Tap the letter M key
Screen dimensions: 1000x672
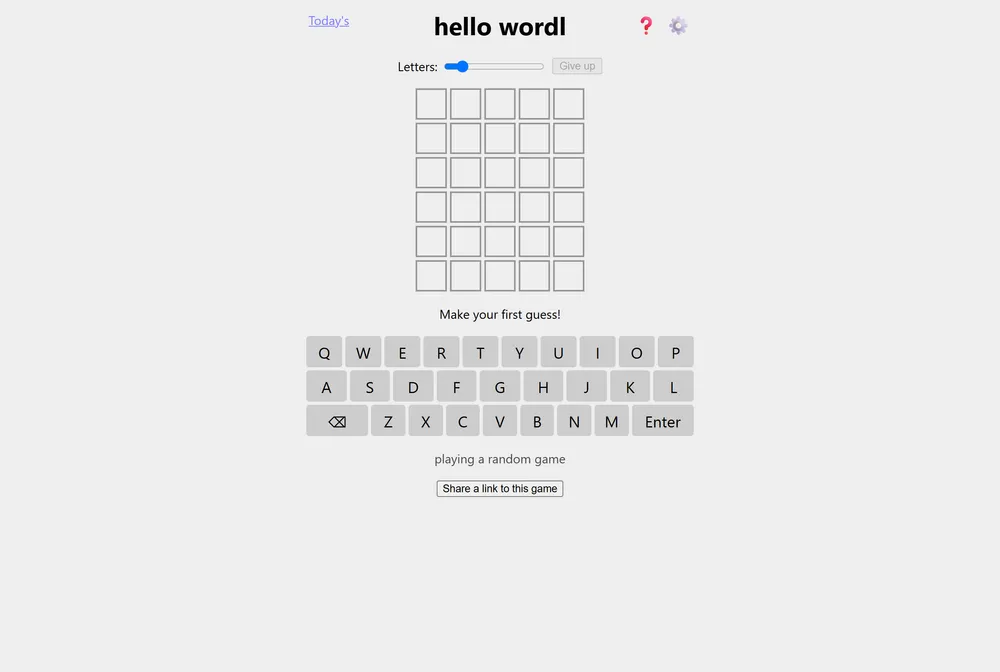(612, 421)
